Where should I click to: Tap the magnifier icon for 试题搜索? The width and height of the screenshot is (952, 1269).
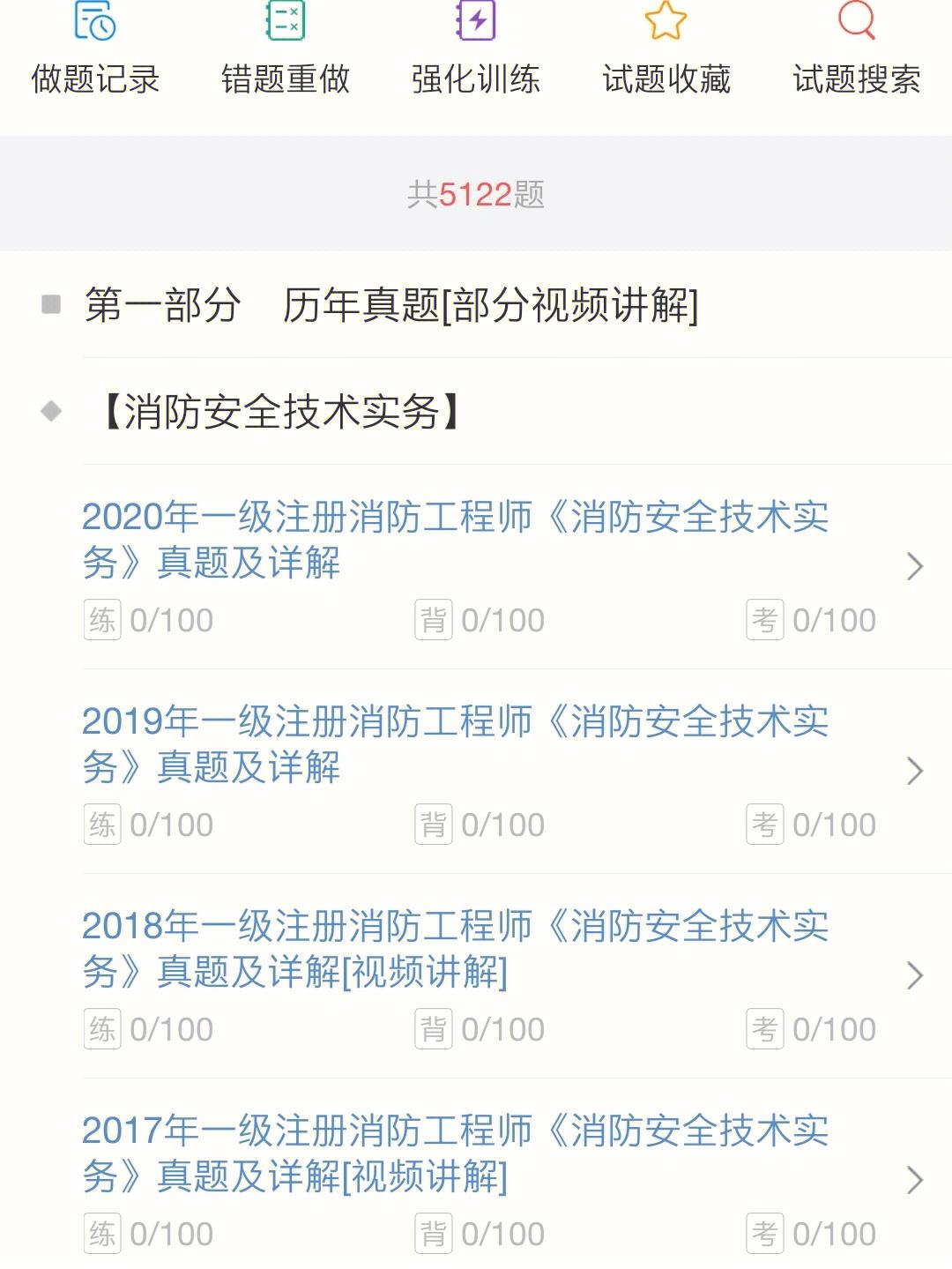(x=853, y=26)
